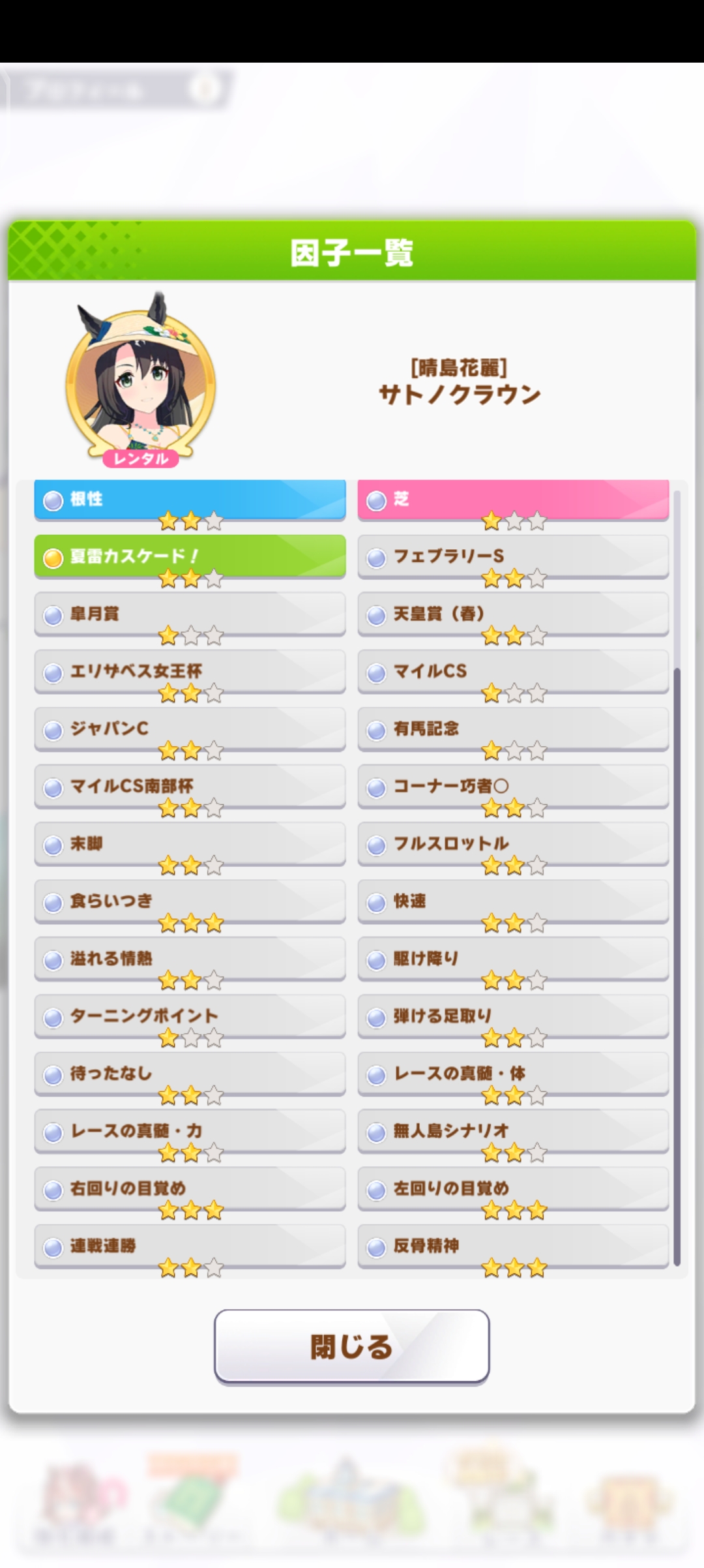Tap the エリザベス女王杯 factor
Image resolution: width=704 pixels, height=1568 pixels.
click(190, 671)
